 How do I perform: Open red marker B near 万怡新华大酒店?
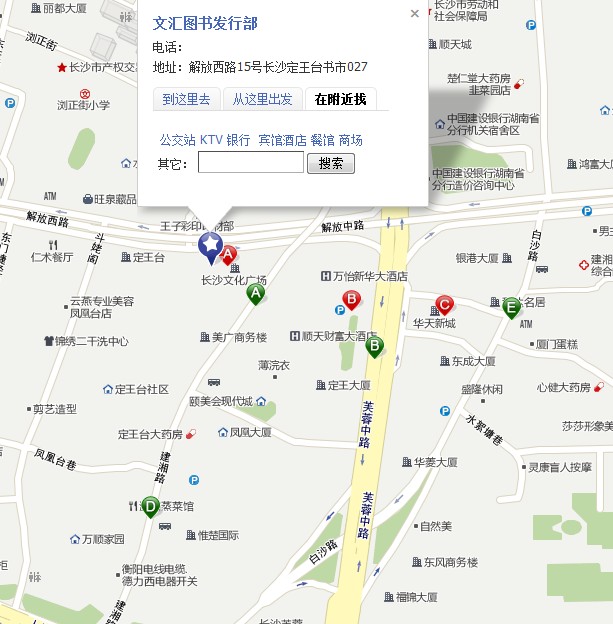351,298
